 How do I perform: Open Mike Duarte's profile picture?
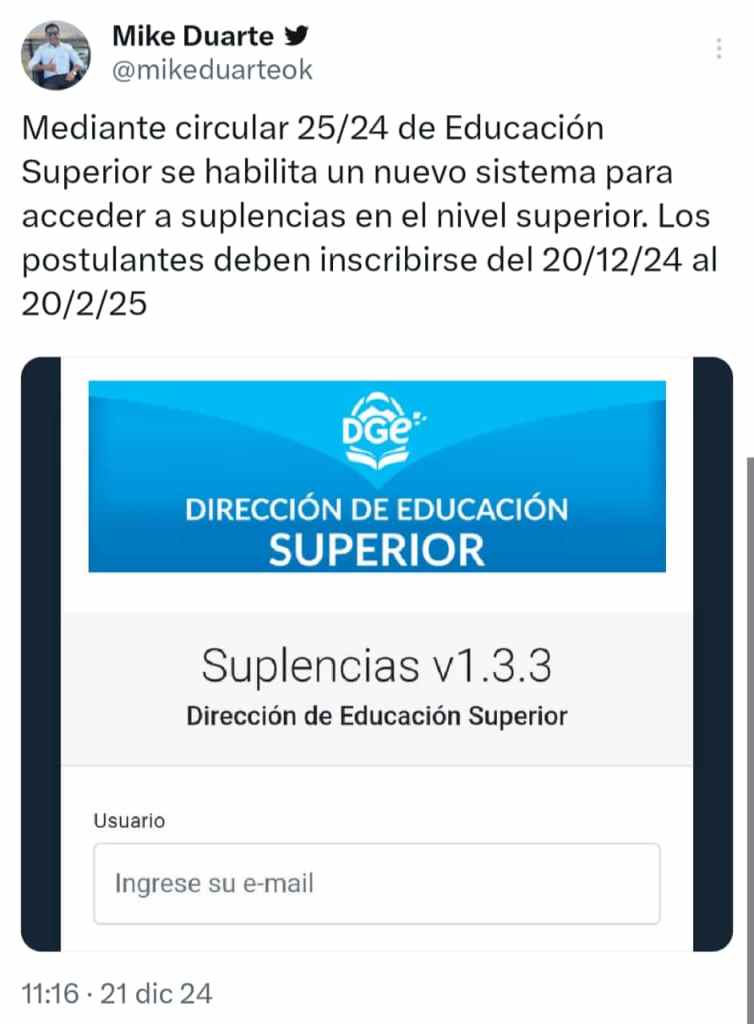tap(56, 55)
